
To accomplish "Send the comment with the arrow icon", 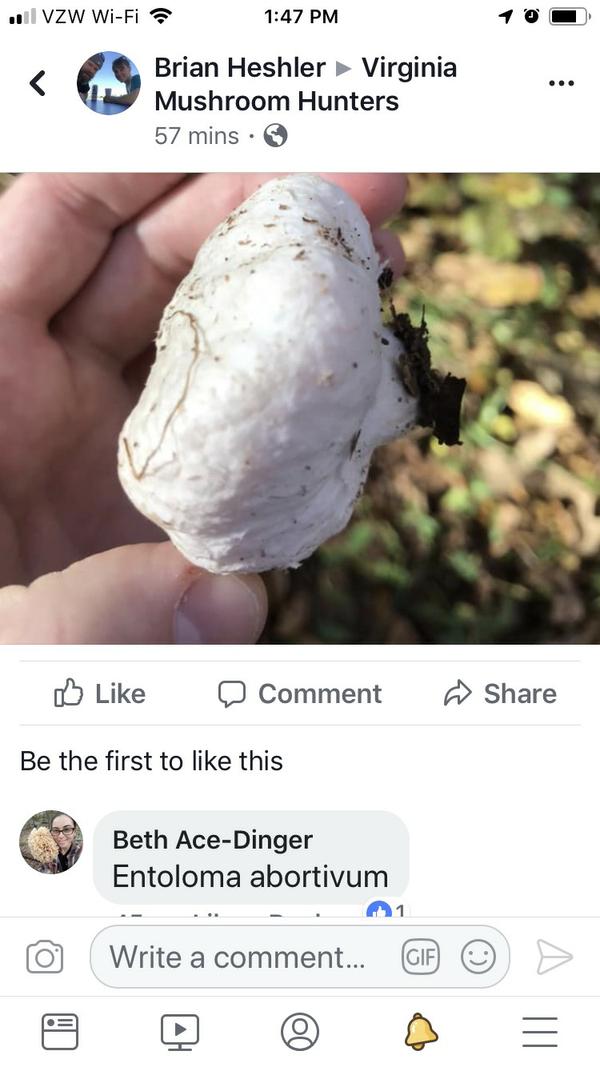I will coord(553,957).
